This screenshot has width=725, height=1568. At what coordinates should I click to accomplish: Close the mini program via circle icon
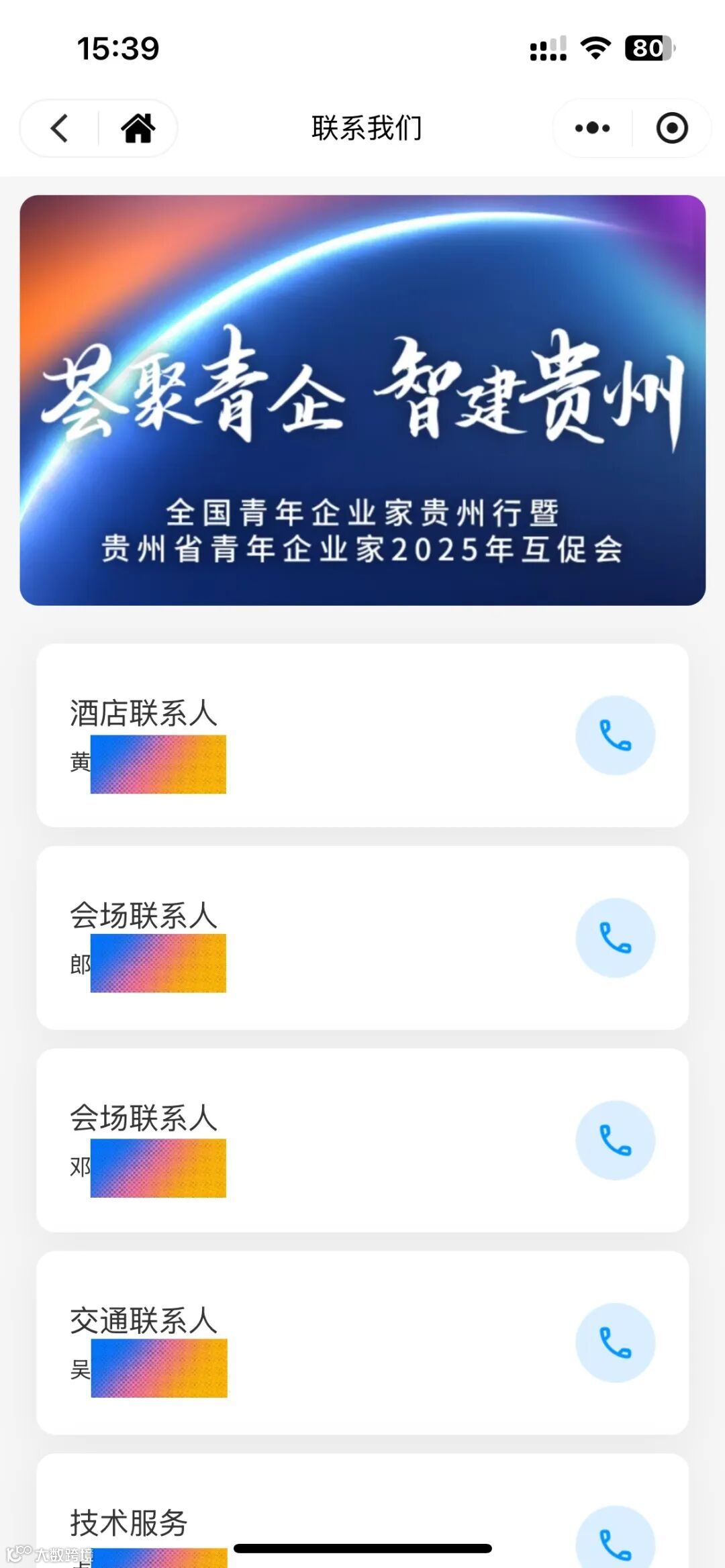coord(671,128)
